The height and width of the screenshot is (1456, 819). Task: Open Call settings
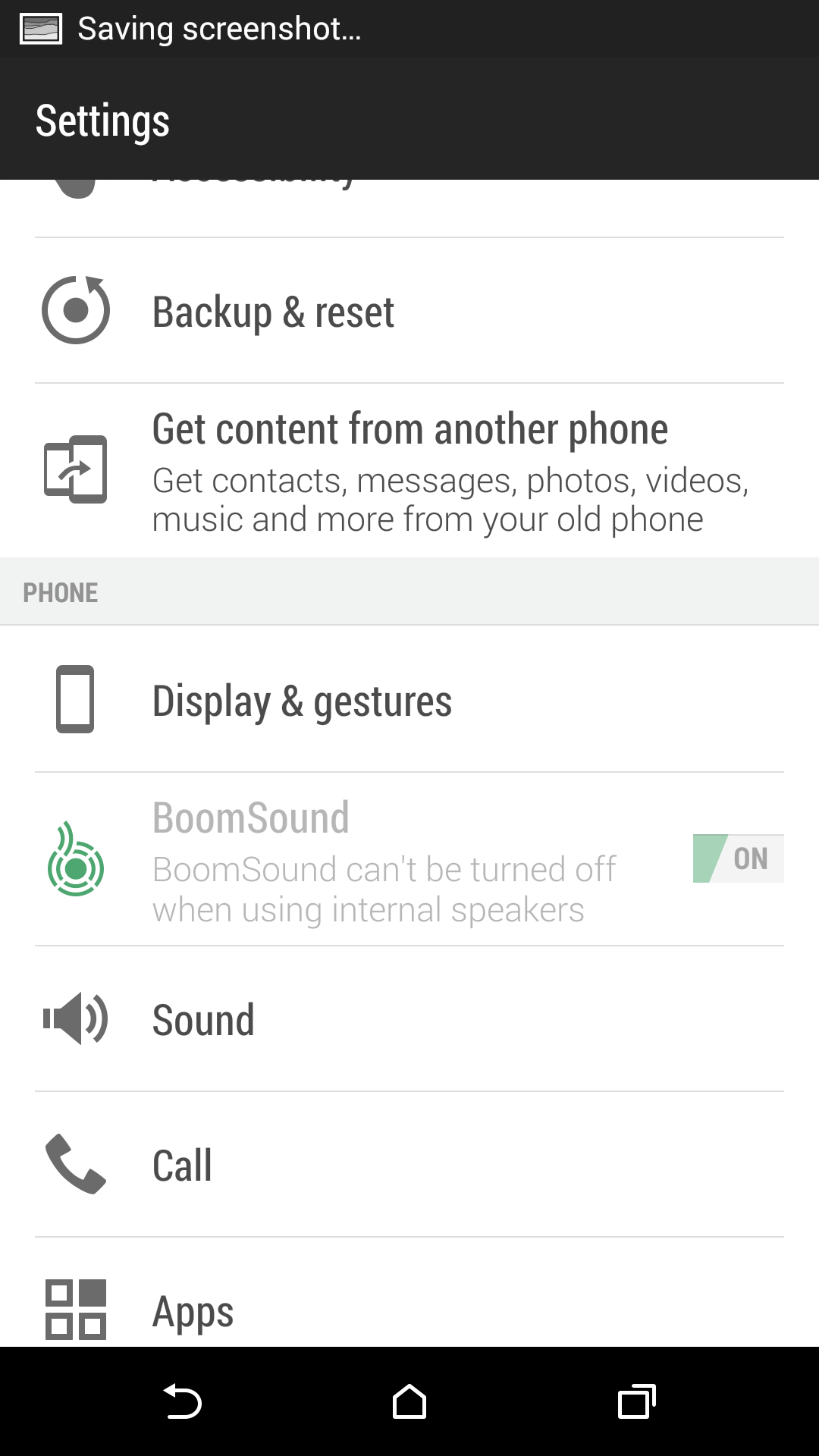coord(409,1165)
